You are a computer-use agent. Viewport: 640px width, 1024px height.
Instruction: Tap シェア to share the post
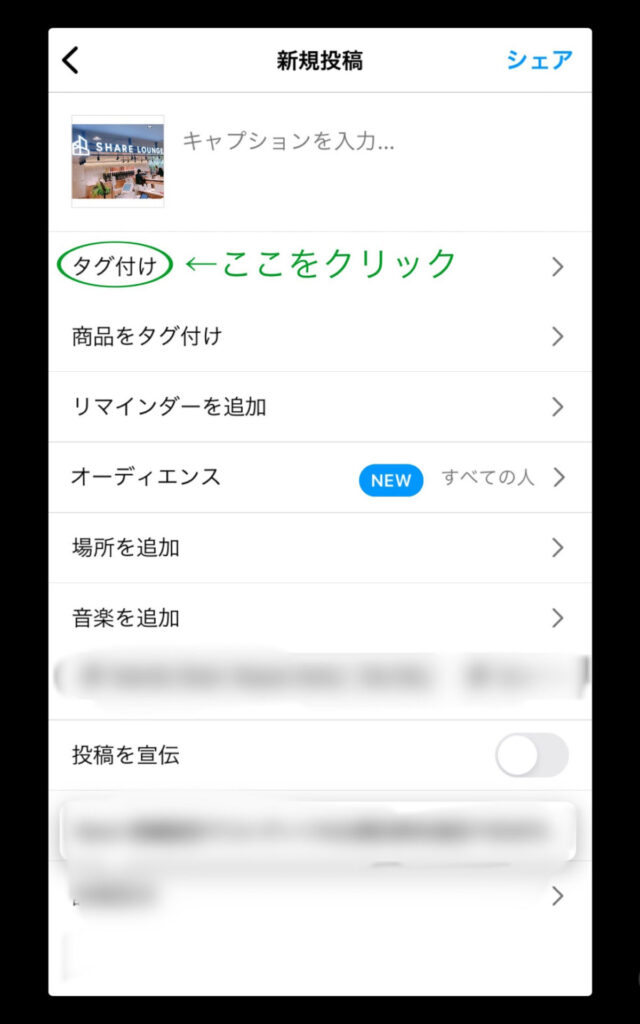click(x=539, y=61)
